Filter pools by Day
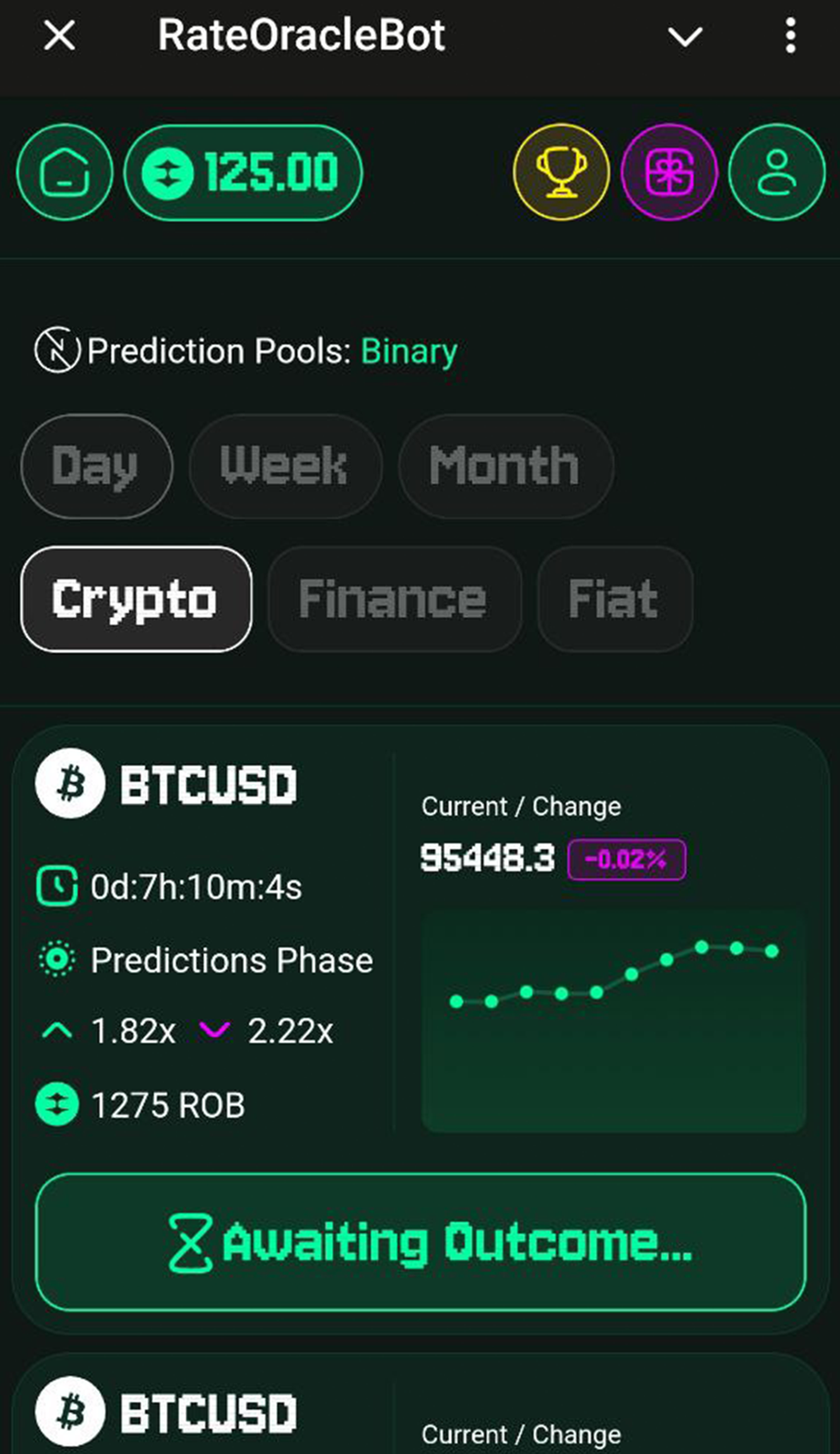Image resolution: width=840 pixels, height=1454 pixels. point(96,465)
